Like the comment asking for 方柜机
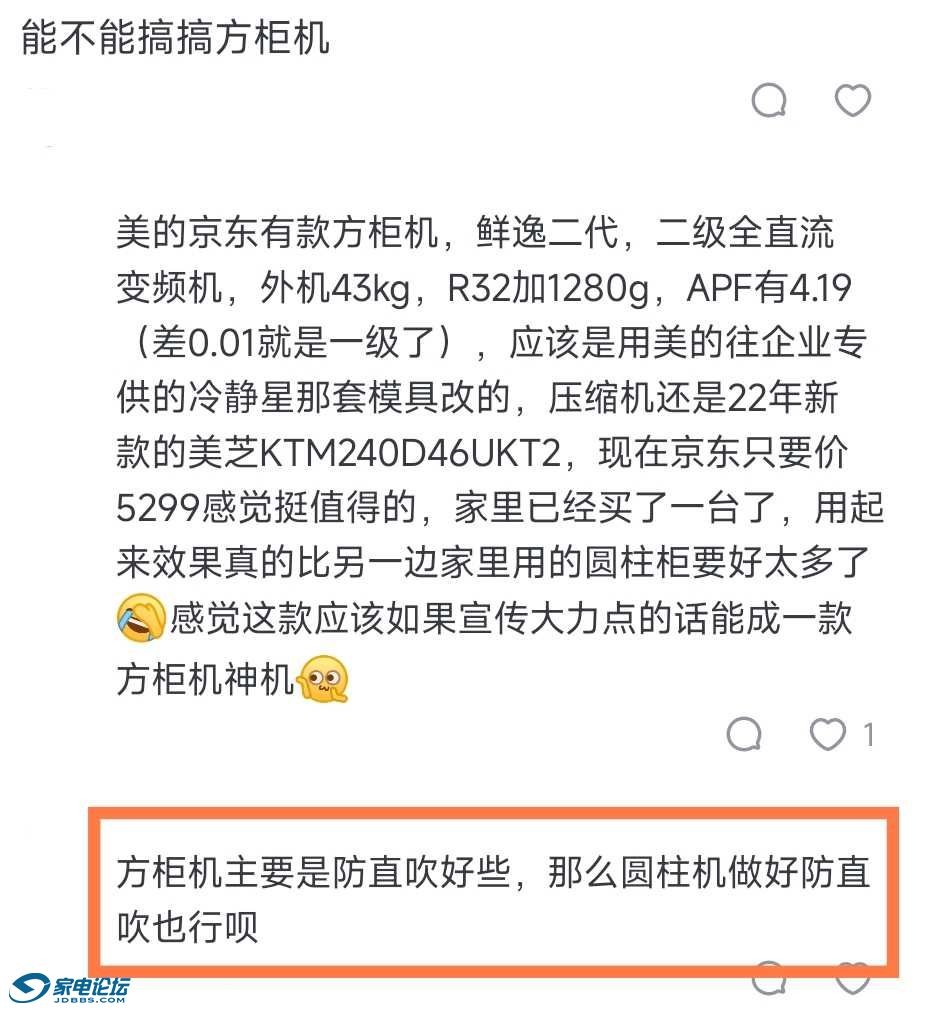 click(852, 100)
